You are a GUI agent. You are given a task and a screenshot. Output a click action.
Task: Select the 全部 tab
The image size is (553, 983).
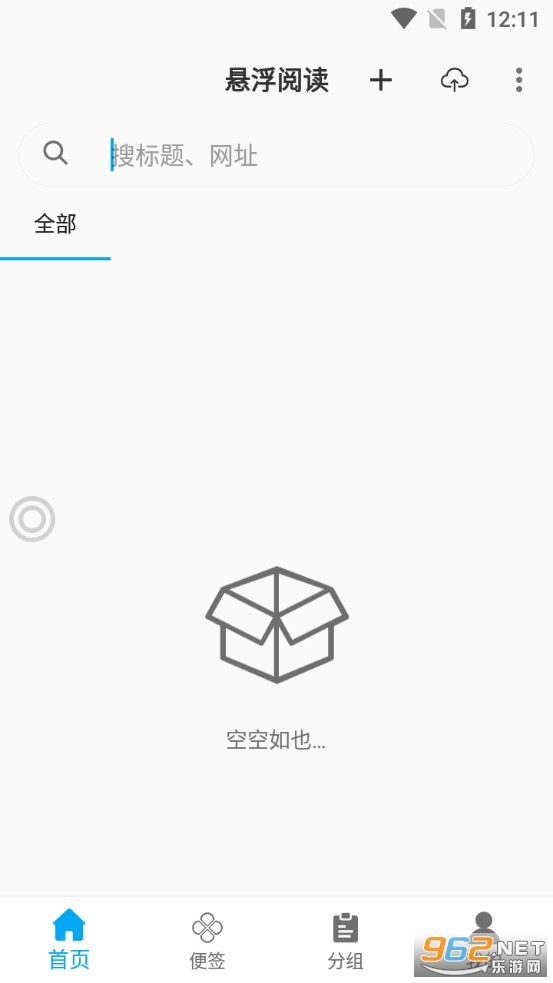coord(55,224)
